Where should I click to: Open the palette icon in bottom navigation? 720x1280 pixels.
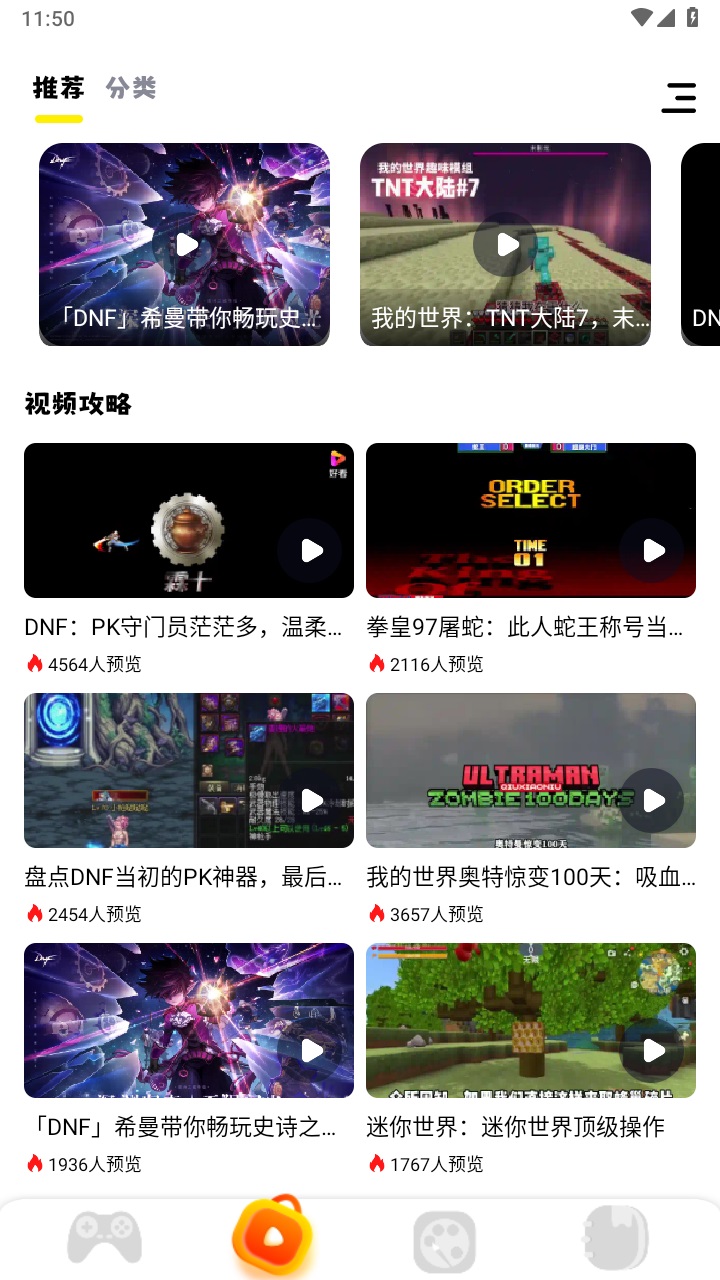pyautogui.click(x=444, y=1237)
